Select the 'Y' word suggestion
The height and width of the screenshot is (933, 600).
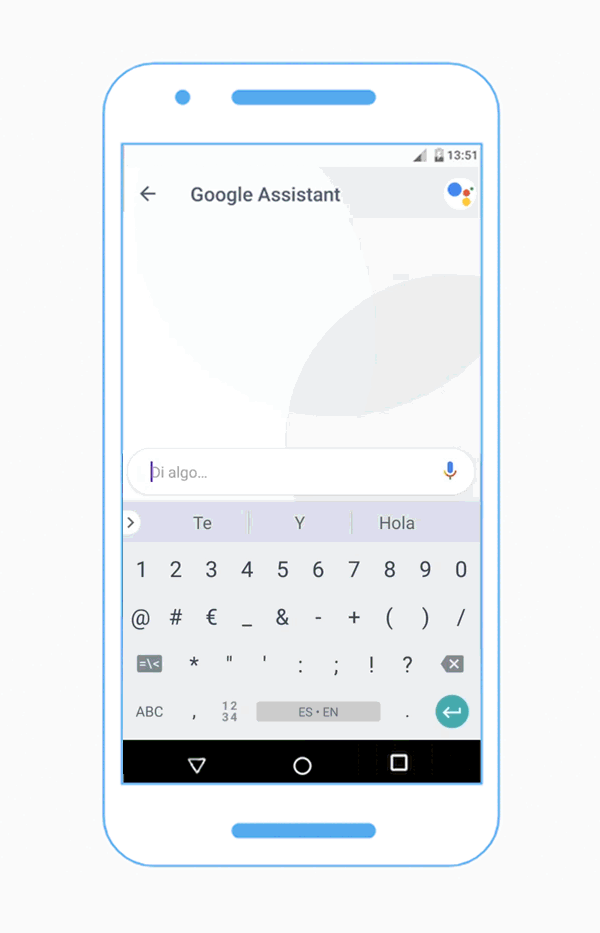click(299, 523)
